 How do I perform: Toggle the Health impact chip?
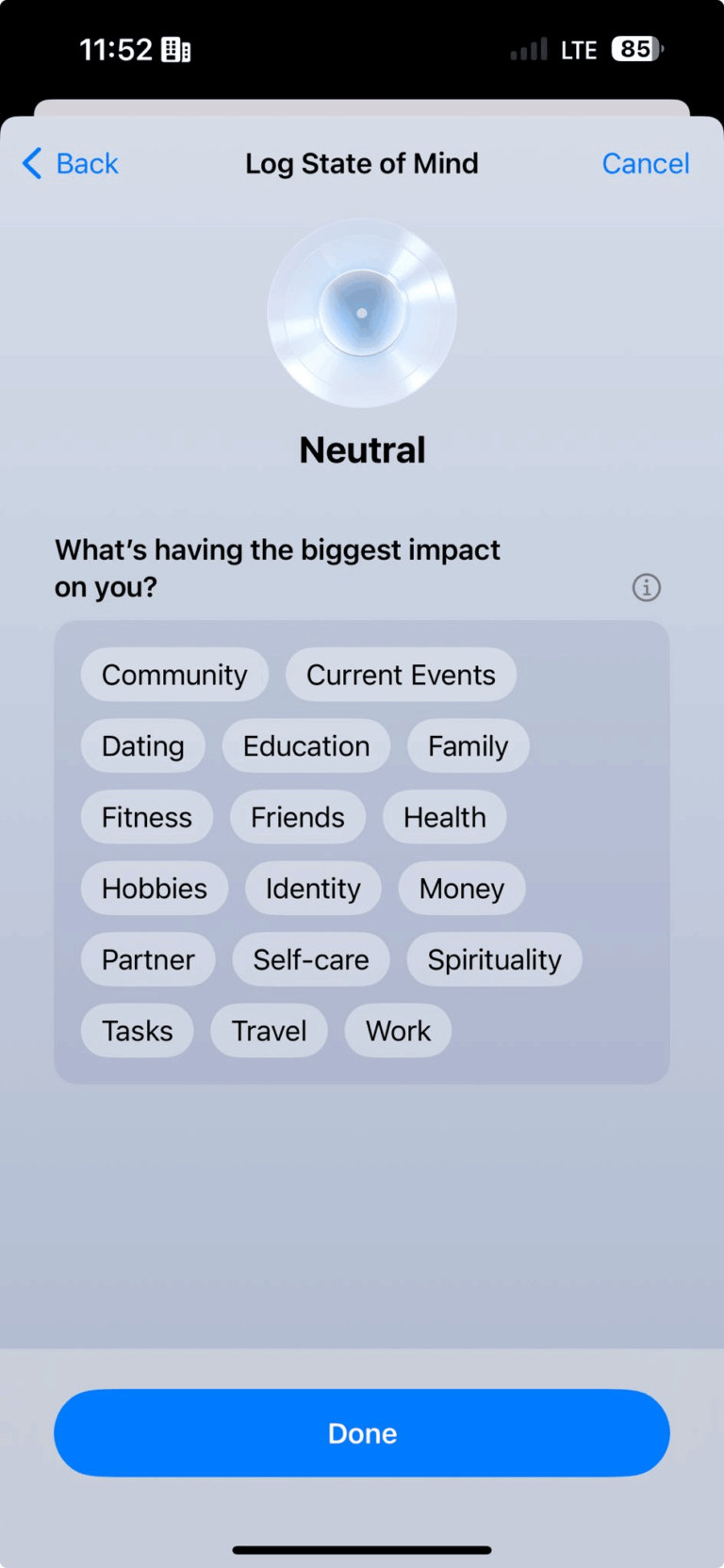pyautogui.click(x=444, y=817)
